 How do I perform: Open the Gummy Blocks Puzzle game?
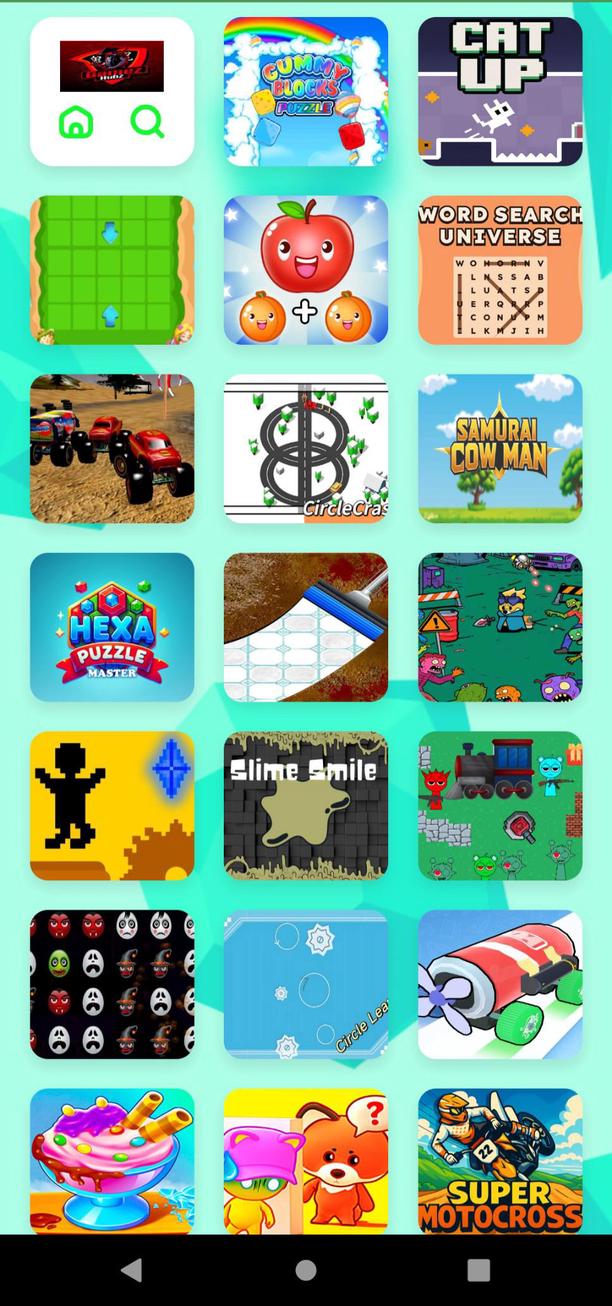click(x=306, y=91)
